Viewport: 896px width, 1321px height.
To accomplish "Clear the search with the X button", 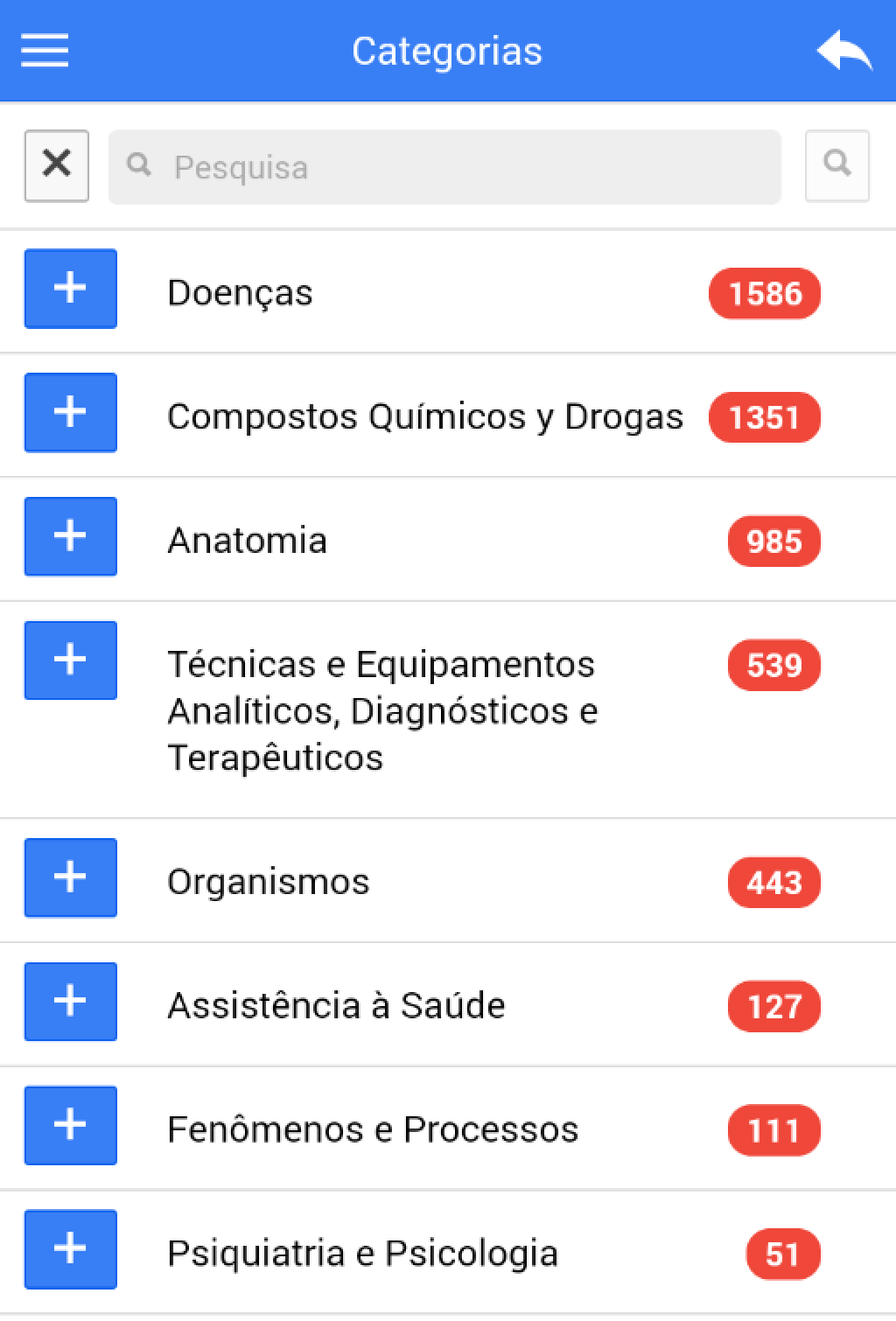I will pyautogui.click(x=57, y=165).
